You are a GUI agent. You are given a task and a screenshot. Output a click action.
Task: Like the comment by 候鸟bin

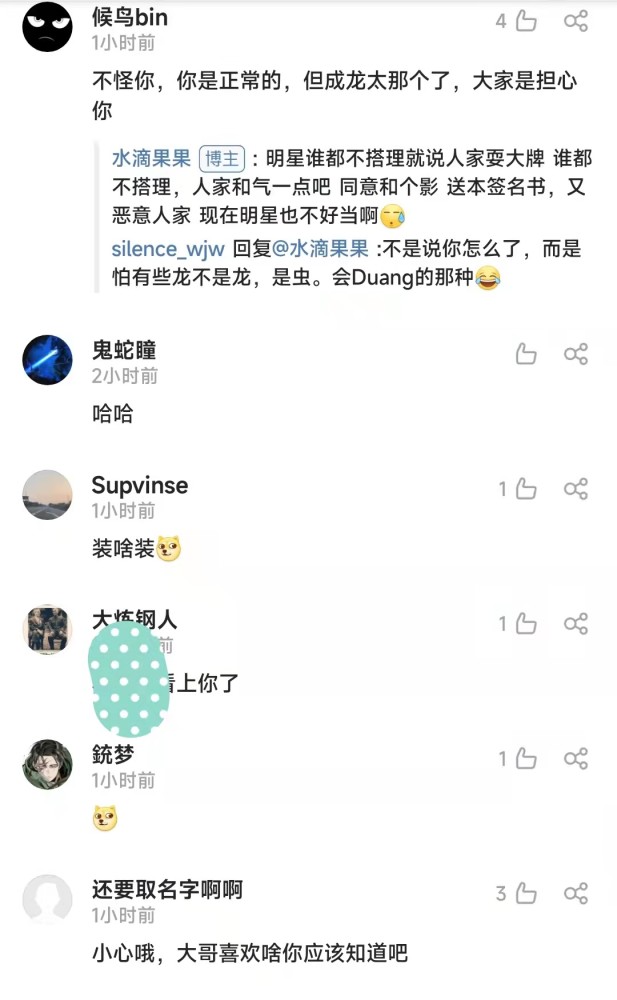click(x=526, y=21)
